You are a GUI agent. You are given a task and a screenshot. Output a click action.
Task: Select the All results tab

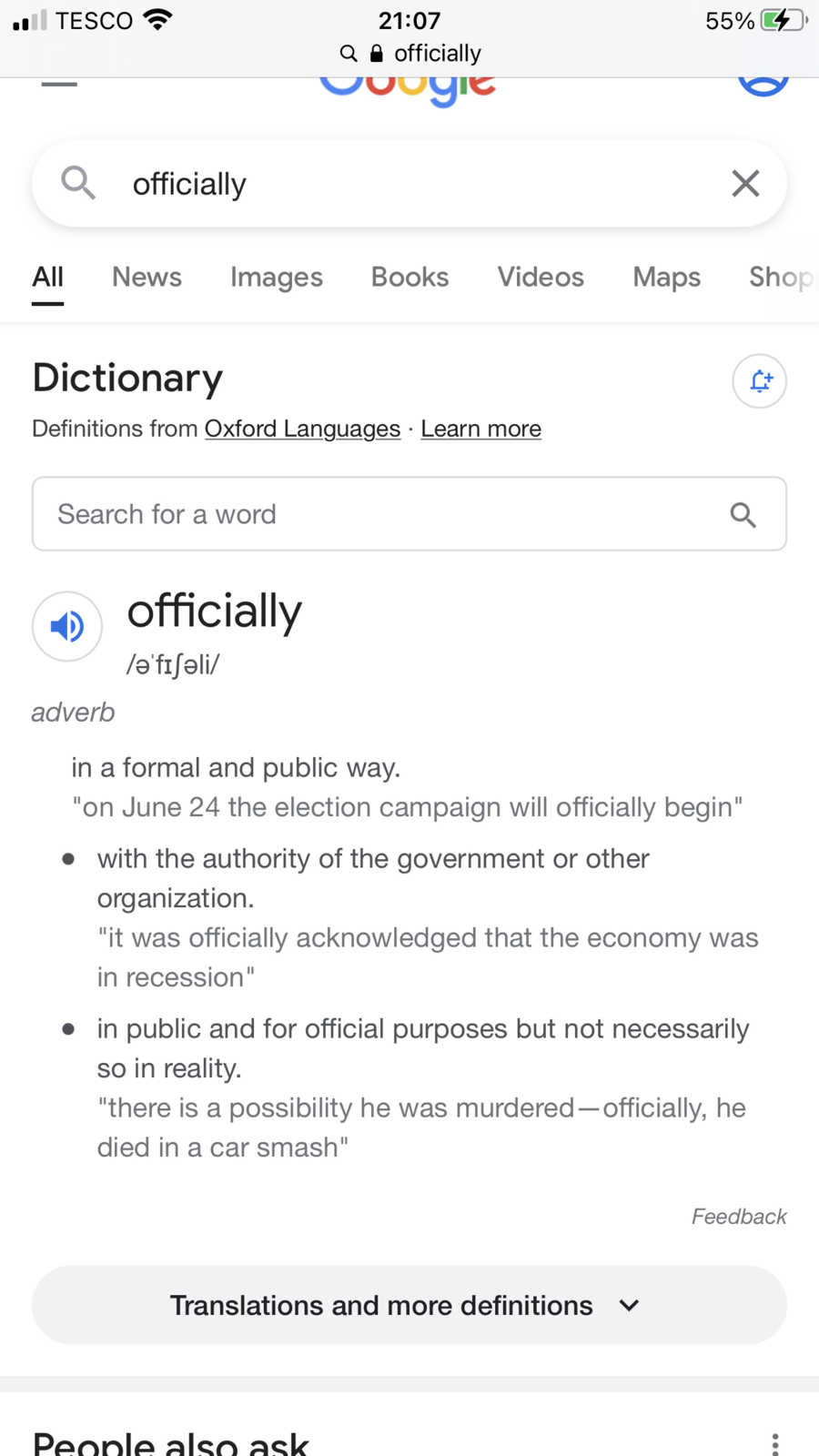47,278
